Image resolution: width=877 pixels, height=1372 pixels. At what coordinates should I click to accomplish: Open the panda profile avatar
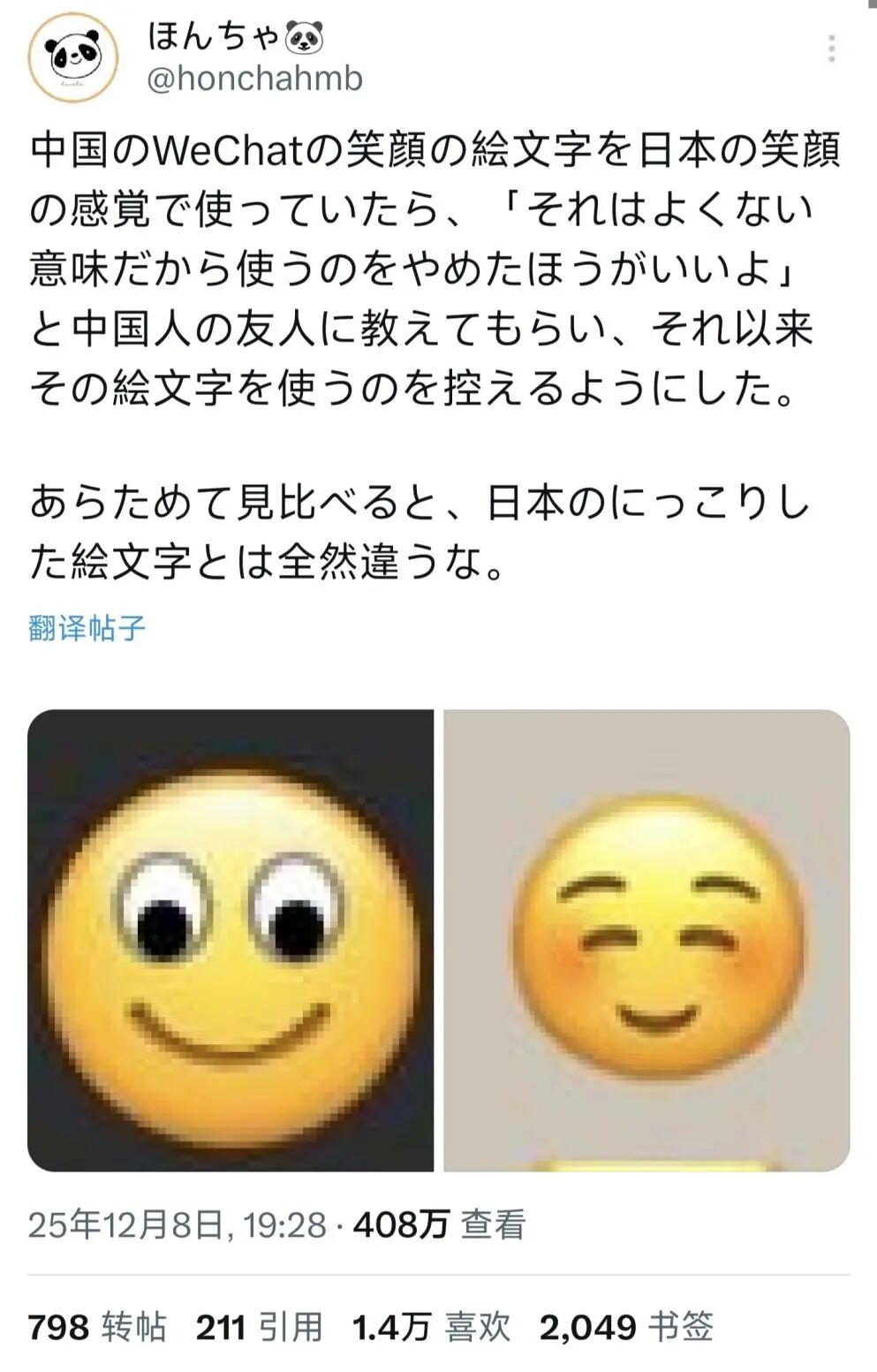pos(72,57)
